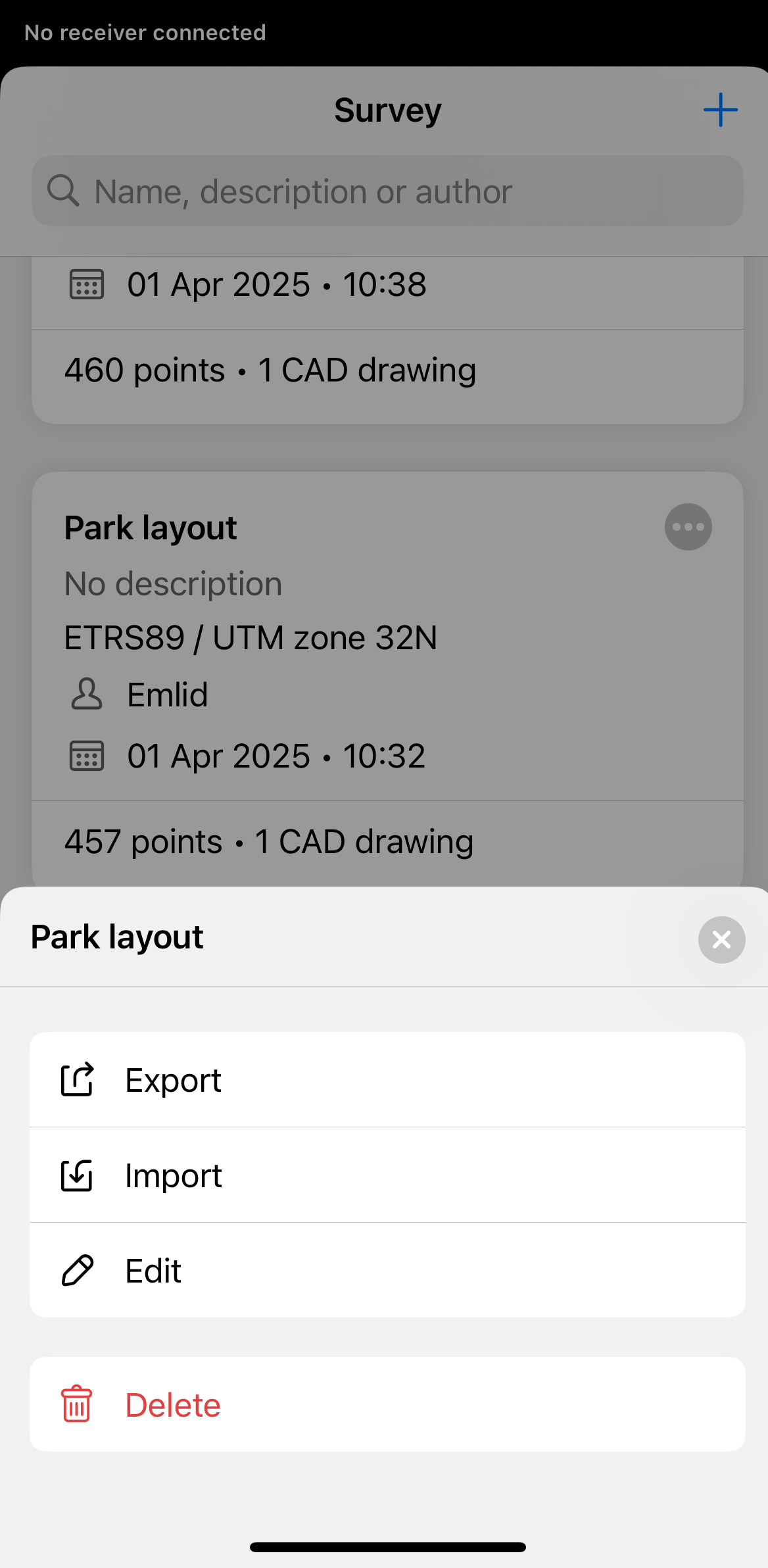Delete the Park layout project
This screenshot has height=1568, width=768.
[x=387, y=1404]
